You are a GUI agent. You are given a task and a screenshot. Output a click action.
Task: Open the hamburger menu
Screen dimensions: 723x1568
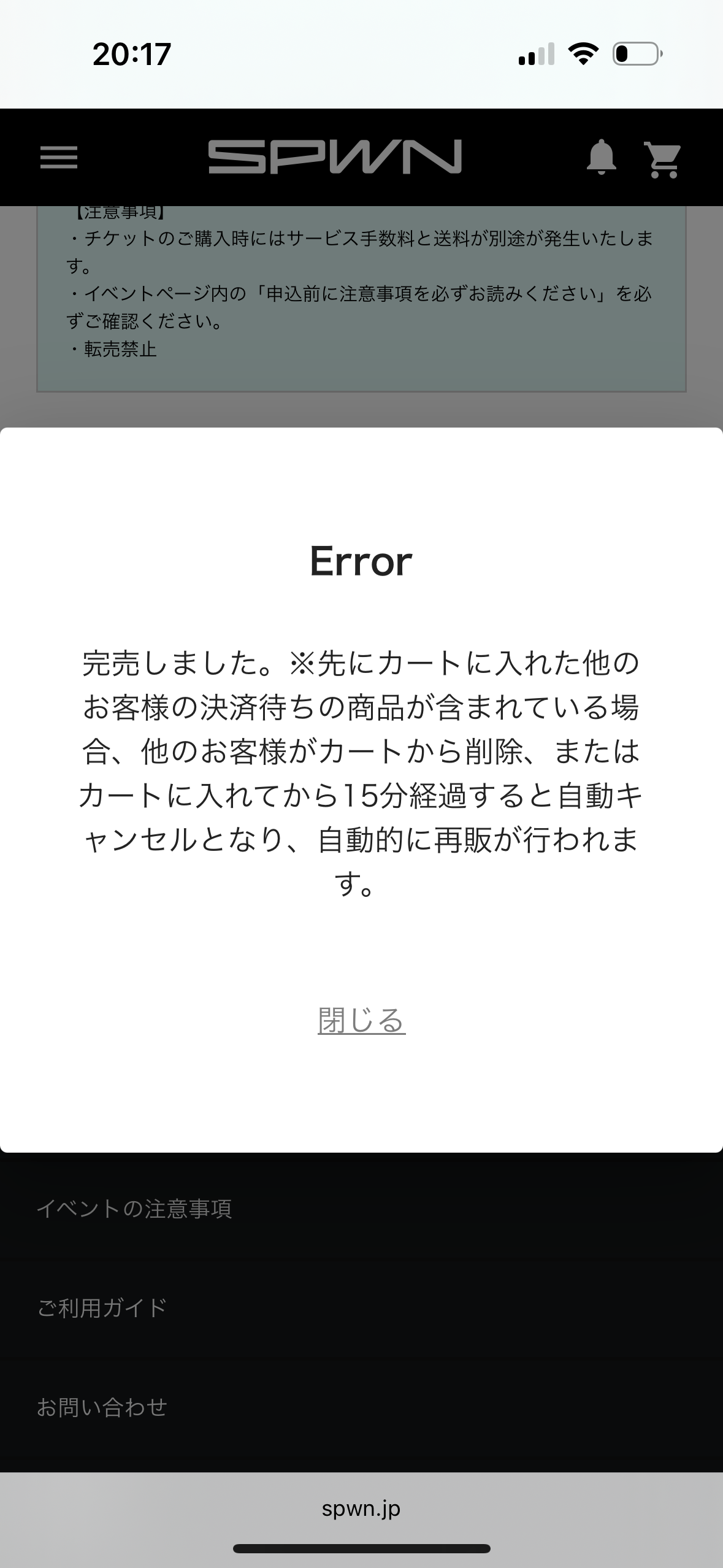pyautogui.click(x=59, y=157)
